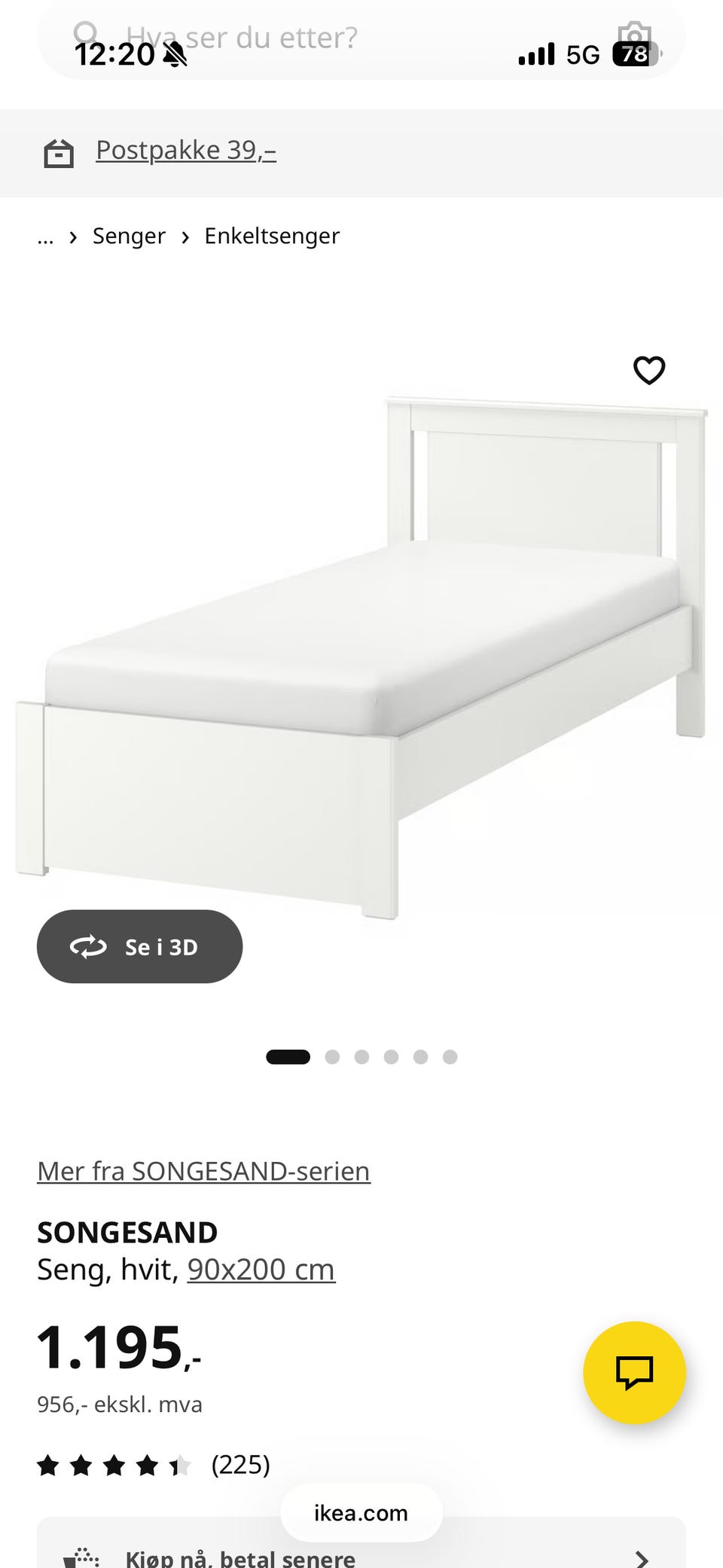Open the yellow chat button
This screenshot has width=723, height=1568.
click(x=634, y=1372)
